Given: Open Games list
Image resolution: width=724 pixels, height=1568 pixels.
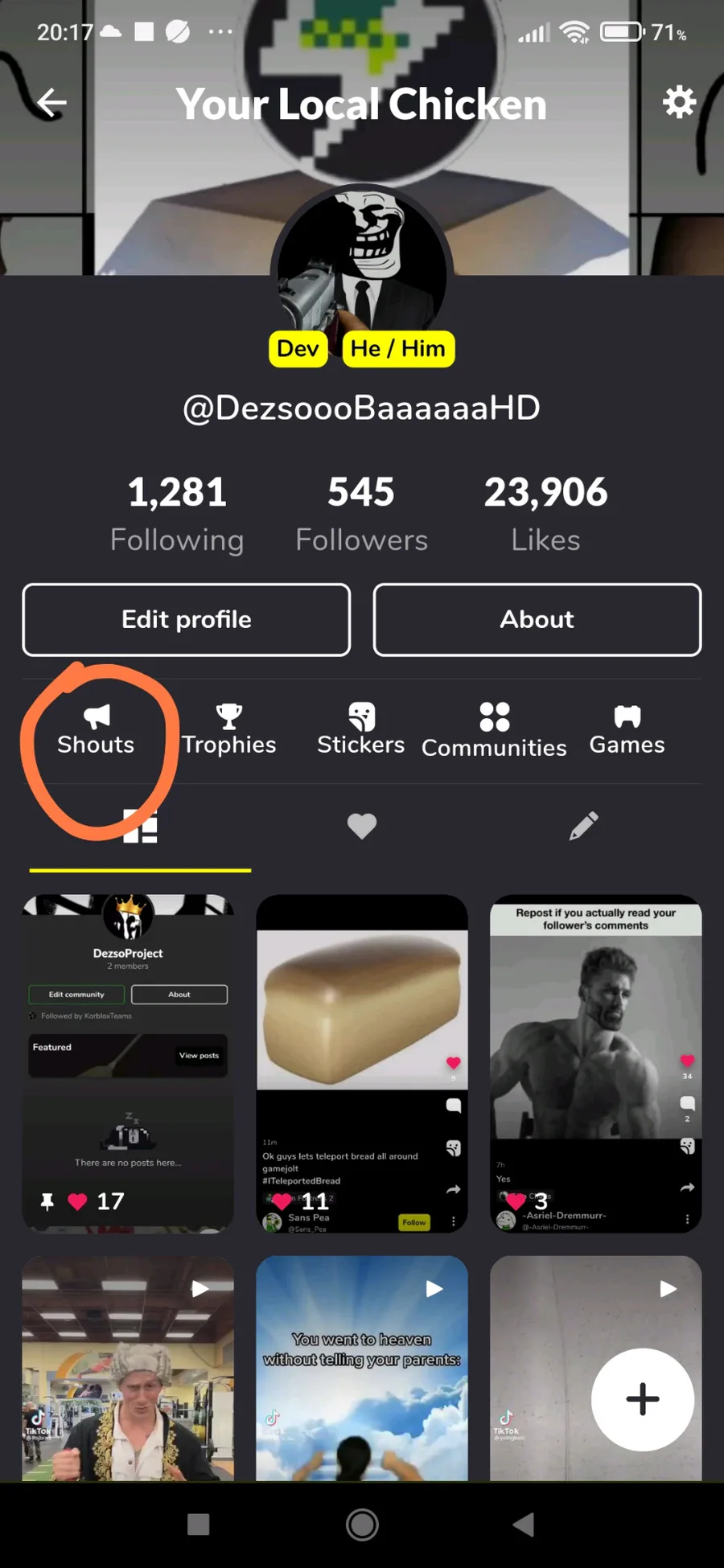Looking at the screenshot, I should coord(627,730).
